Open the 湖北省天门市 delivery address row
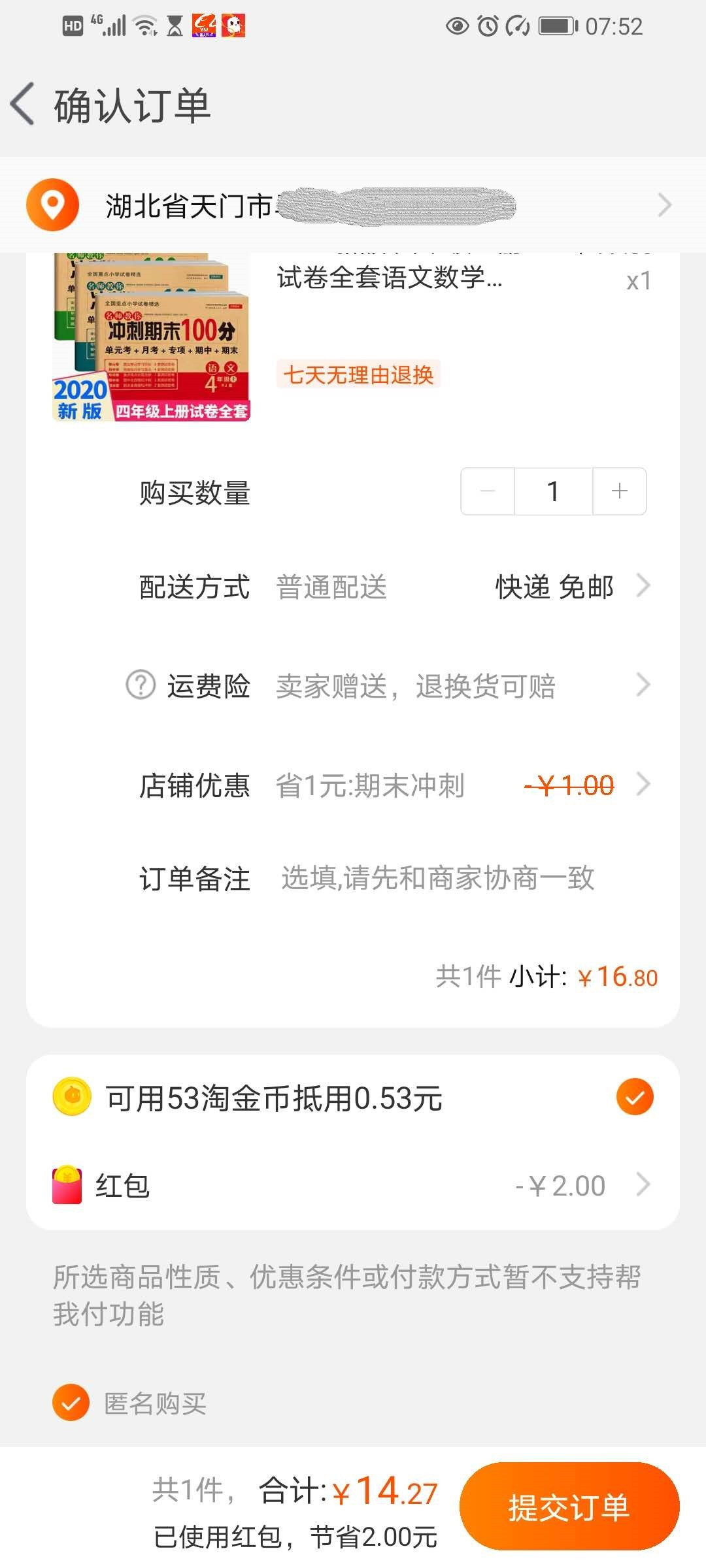Image resolution: width=706 pixels, height=1568 pixels. (x=353, y=205)
